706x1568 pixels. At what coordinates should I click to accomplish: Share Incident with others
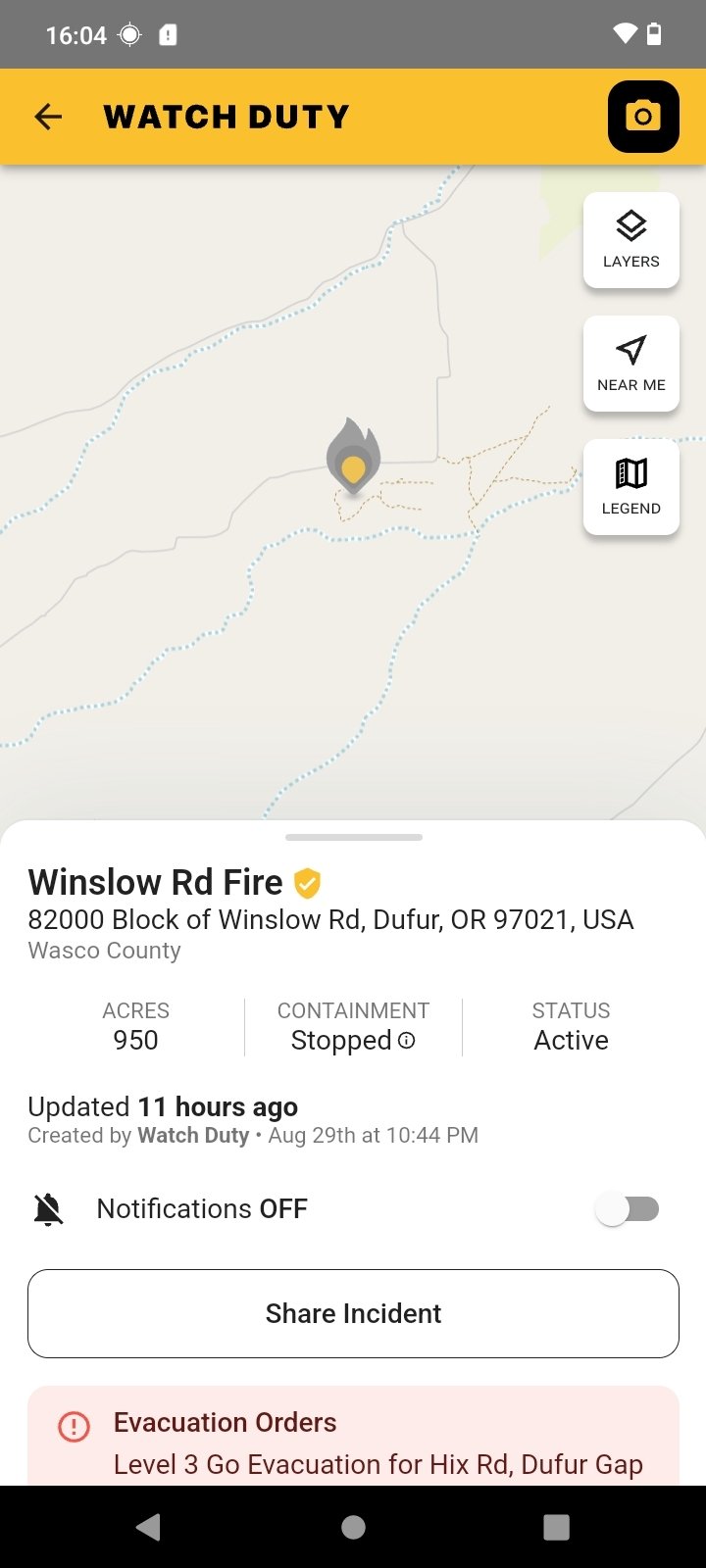point(353,1313)
